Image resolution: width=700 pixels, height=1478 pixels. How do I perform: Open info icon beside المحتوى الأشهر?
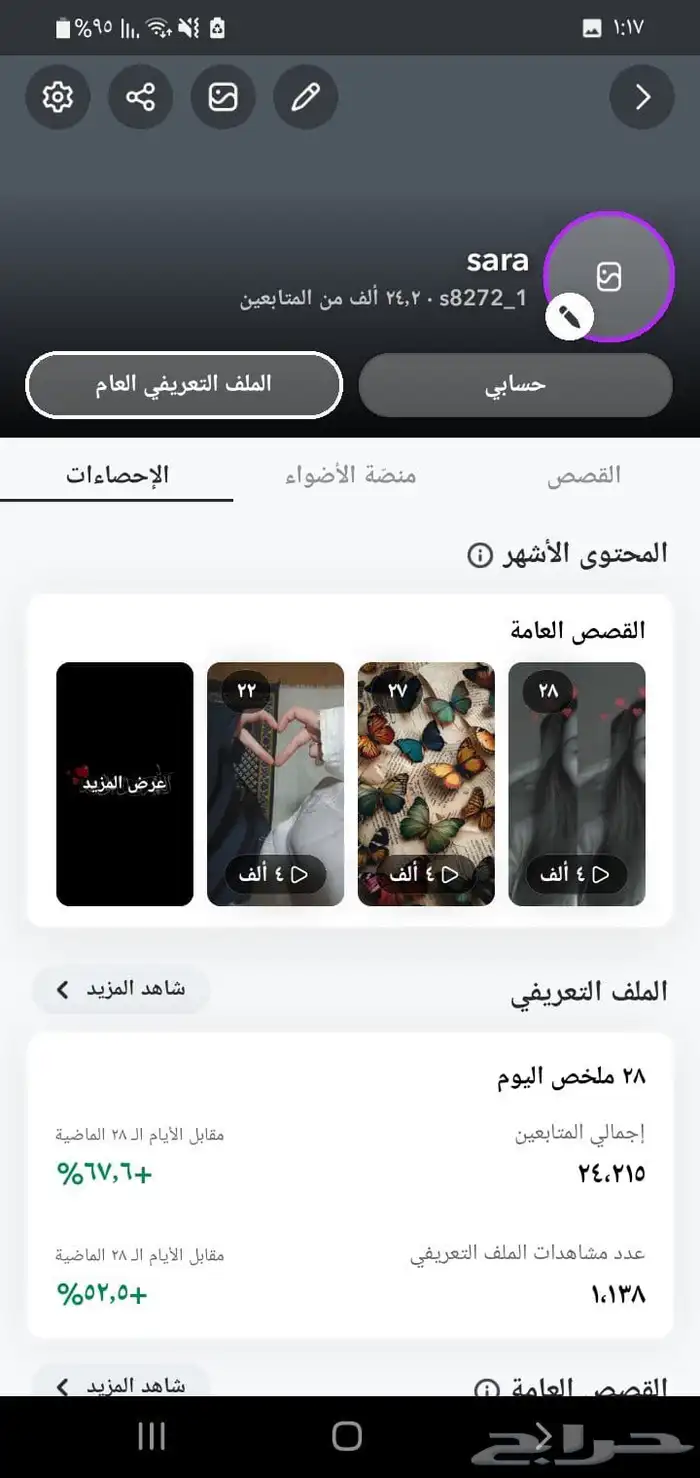click(x=480, y=555)
